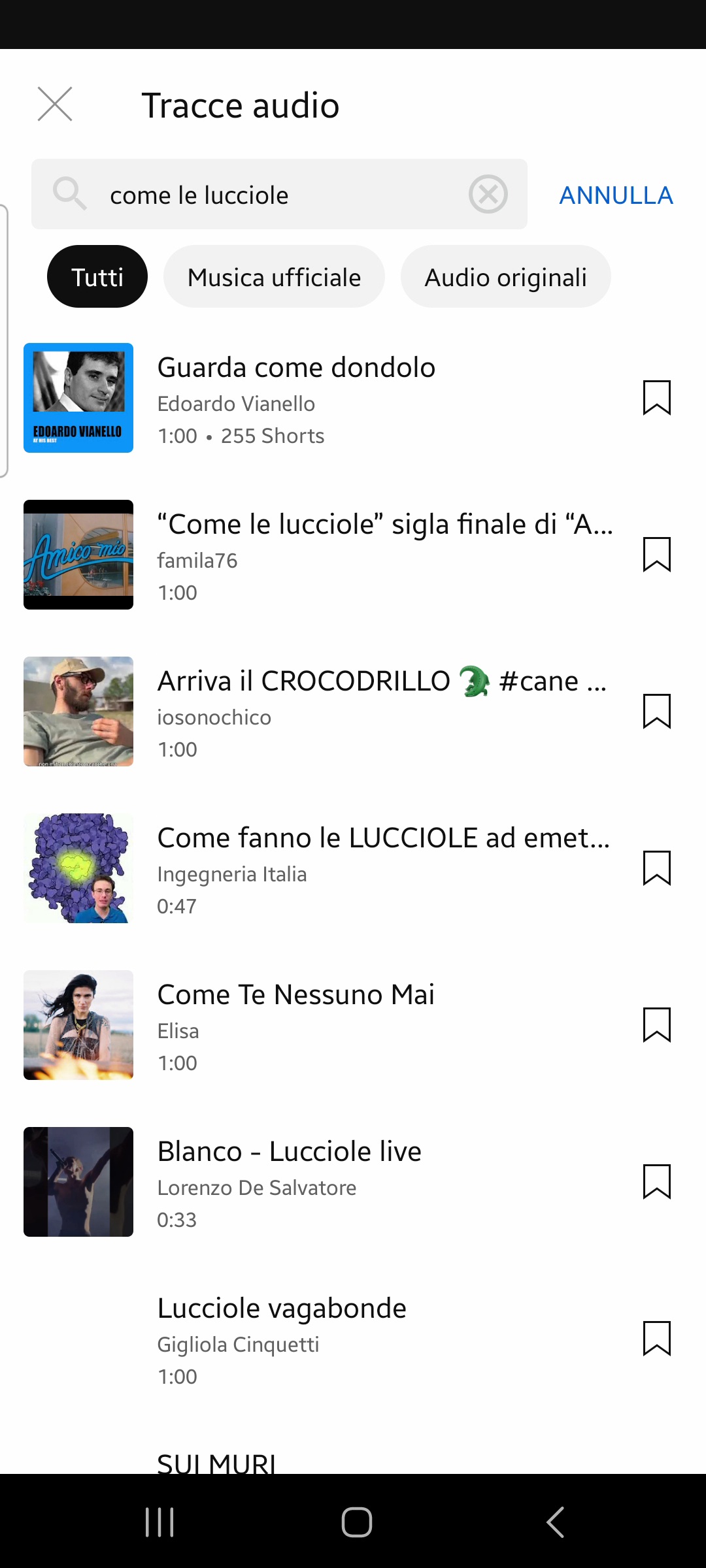Bookmark the iosonochico audio
This screenshot has width=706, height=1568.
tap(656, 711)
